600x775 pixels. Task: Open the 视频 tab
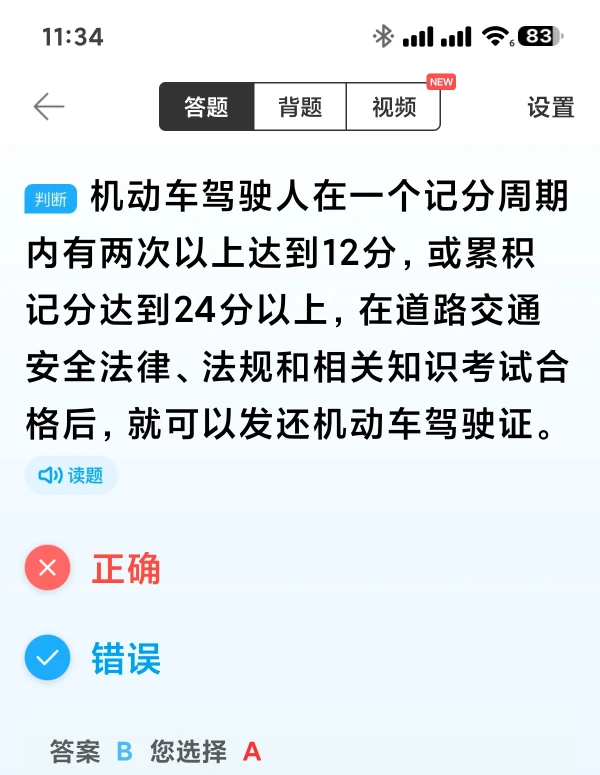393,107
